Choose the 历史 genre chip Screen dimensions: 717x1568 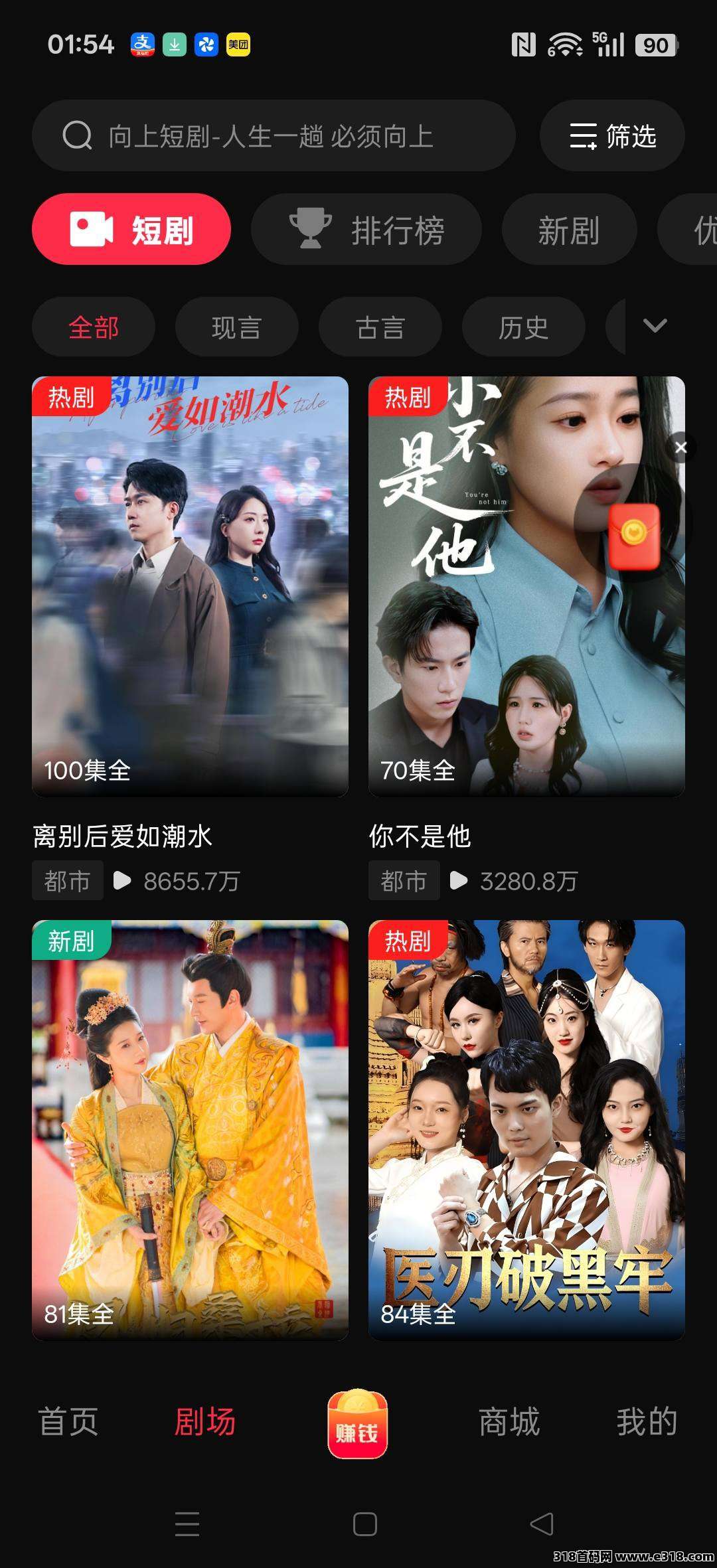[x=523, y=327]
